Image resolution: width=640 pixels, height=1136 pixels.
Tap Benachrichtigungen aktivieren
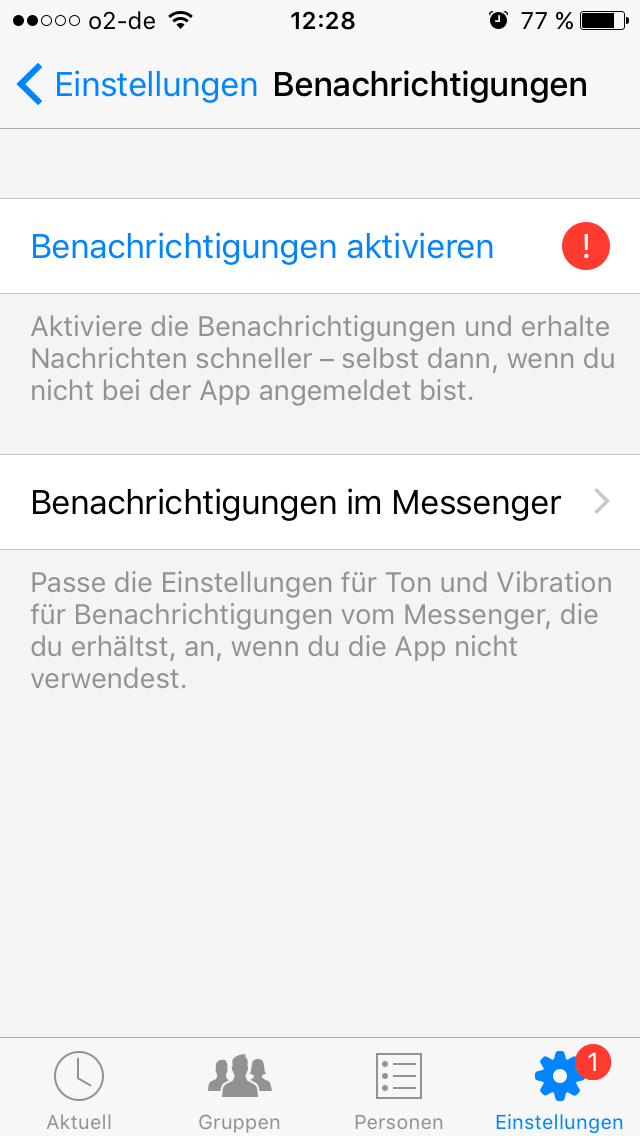click(x=262, y=246)
